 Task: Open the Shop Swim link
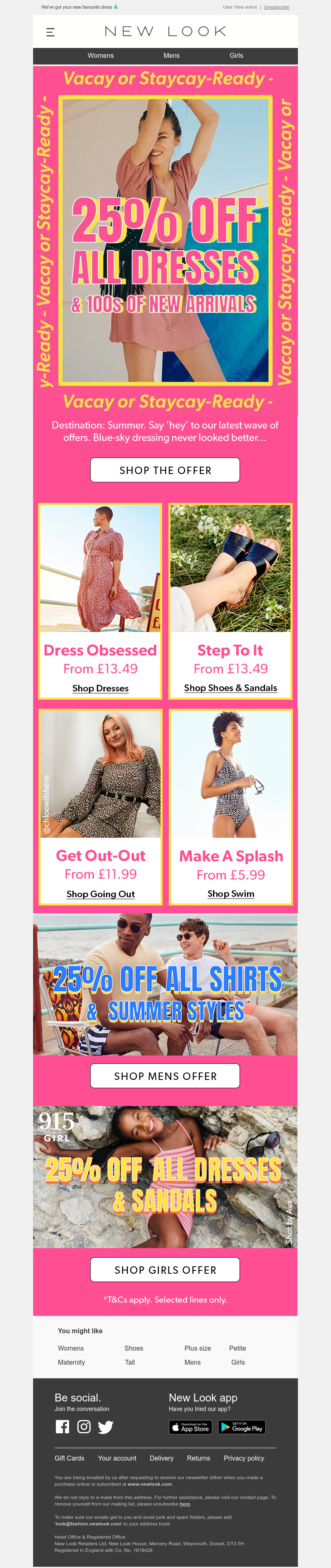coord(230,894)
